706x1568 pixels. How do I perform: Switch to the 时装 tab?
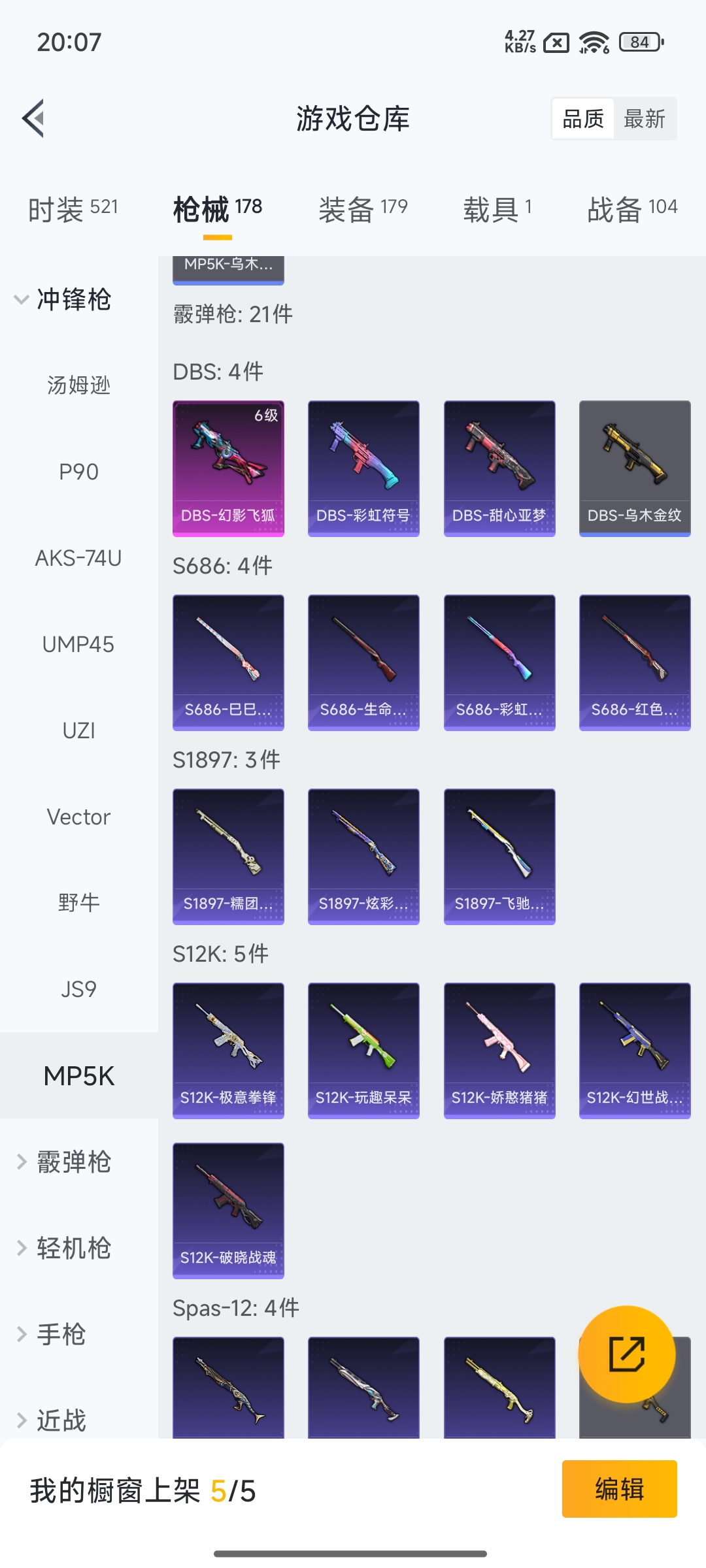pyautogui.click(x=73, y=209)
